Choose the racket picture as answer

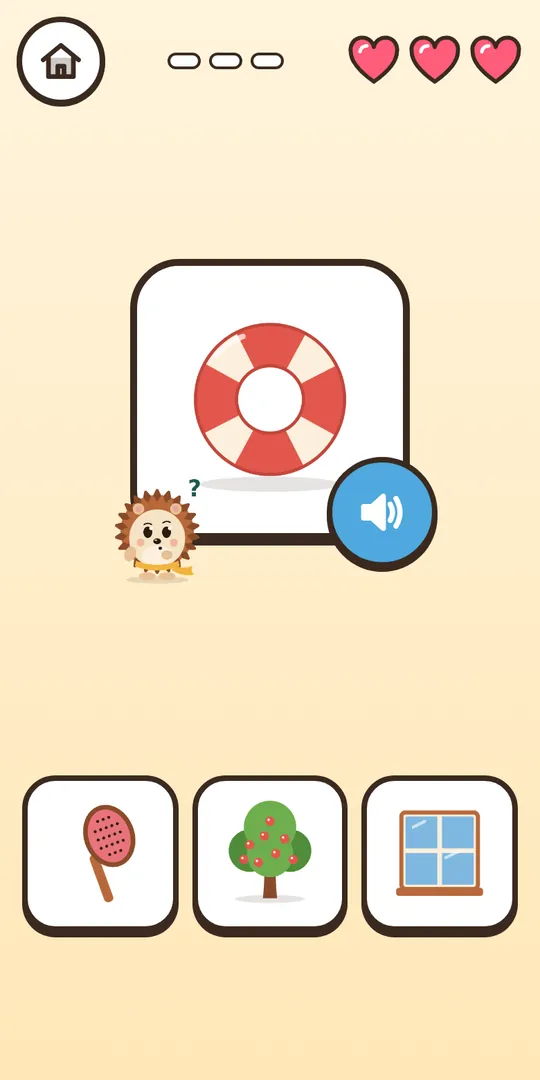coord(101,855)
